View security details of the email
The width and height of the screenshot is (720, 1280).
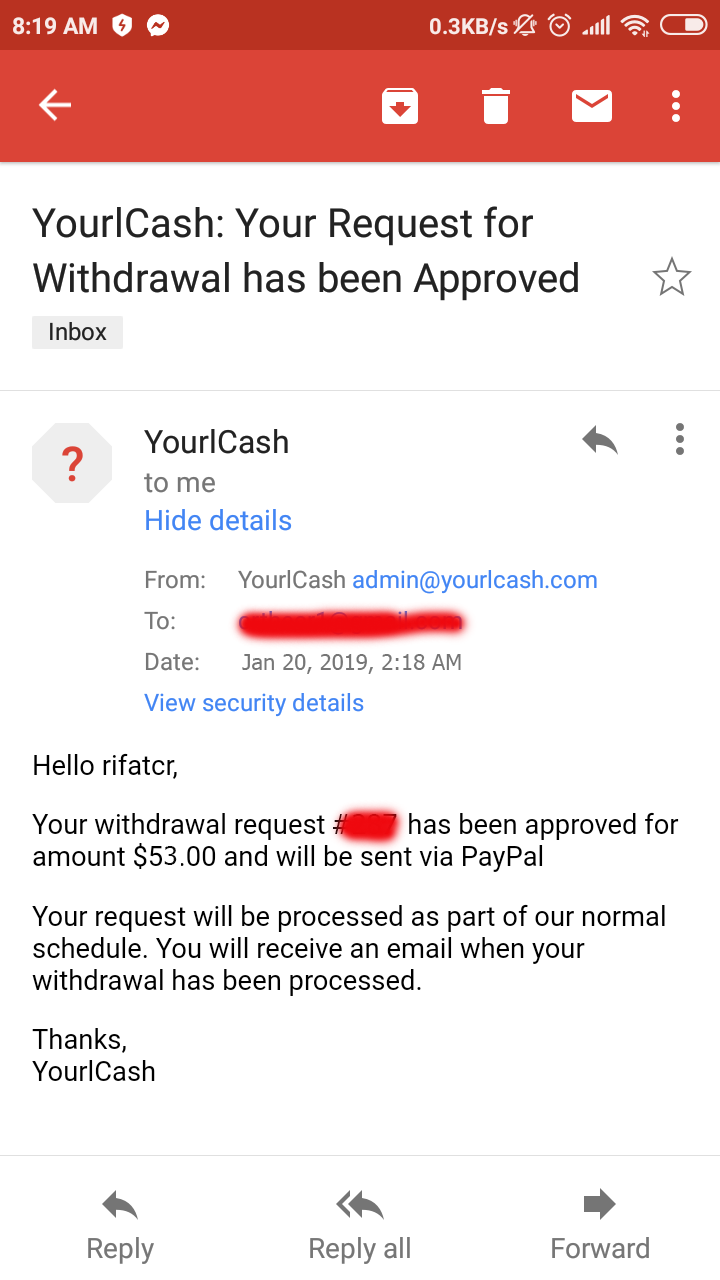[x=254, y=703]
